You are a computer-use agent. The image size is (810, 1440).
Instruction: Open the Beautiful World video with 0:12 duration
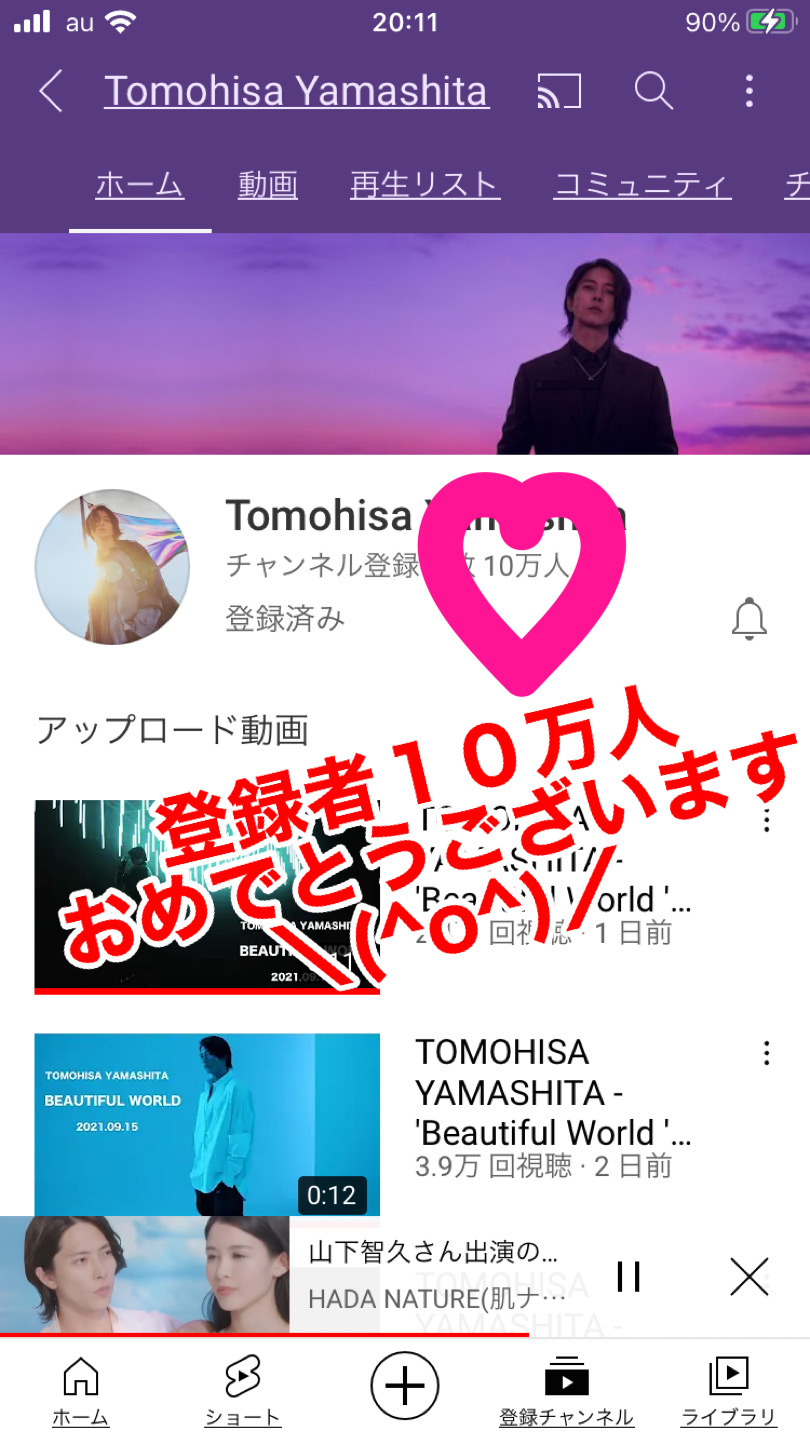[x=207, y=1124]
